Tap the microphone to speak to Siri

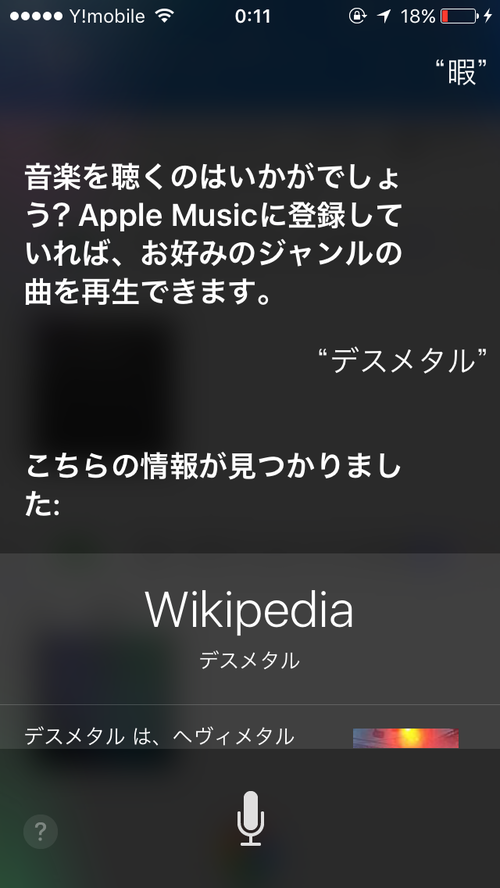click(250, 818)
